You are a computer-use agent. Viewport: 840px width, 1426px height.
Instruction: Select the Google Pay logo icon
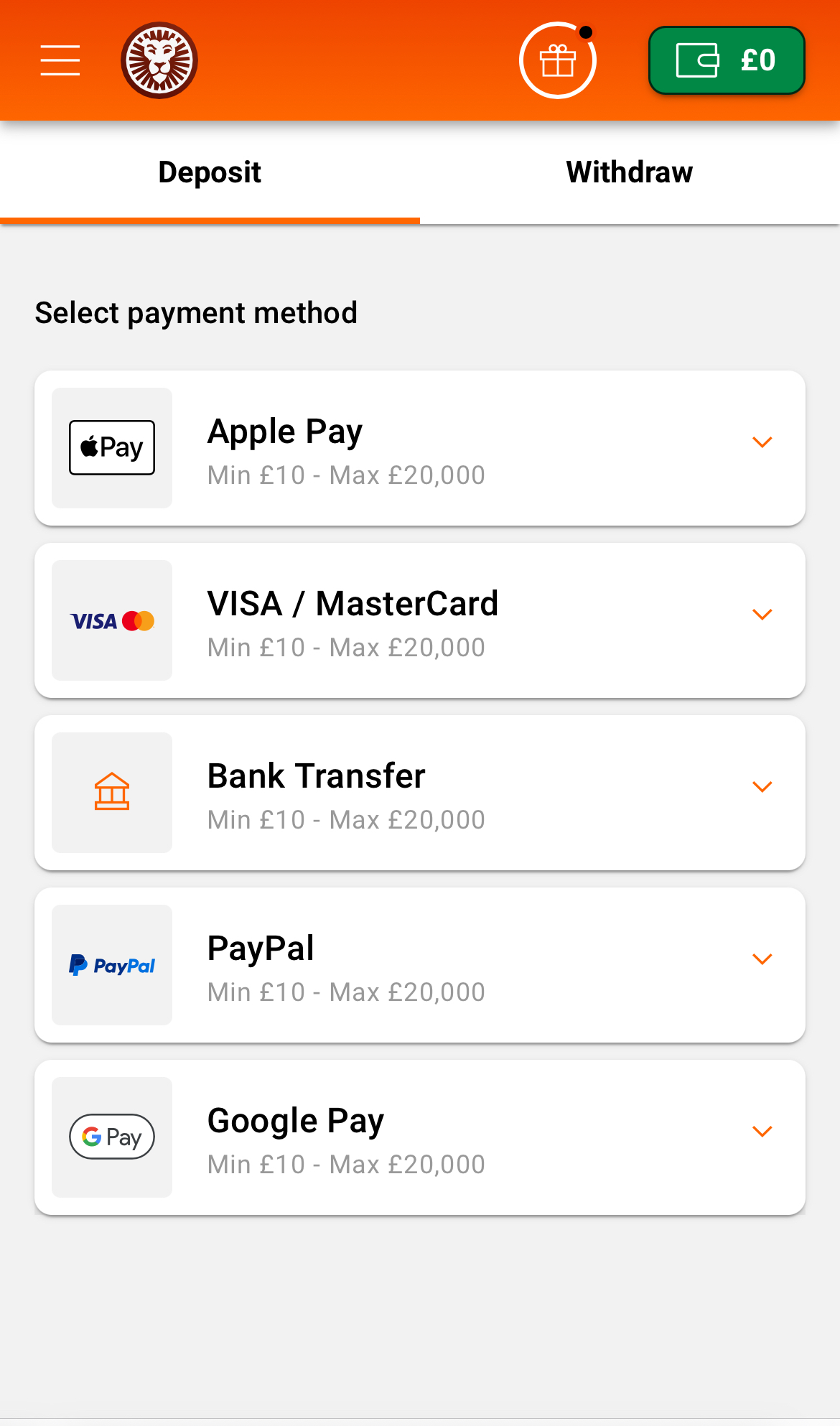click(111, 1137)
